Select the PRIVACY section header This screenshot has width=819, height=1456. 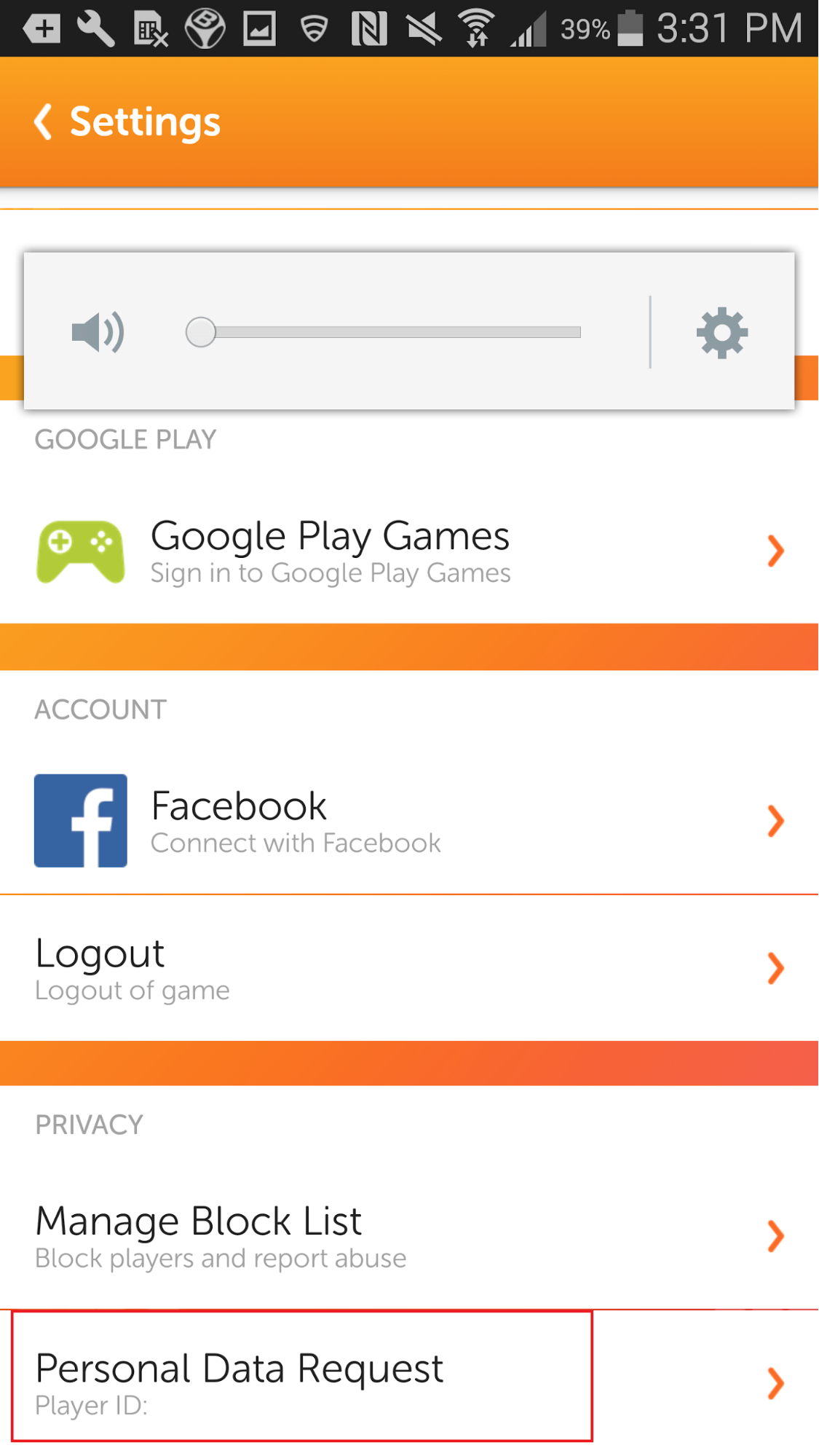tap(89, 1124)
